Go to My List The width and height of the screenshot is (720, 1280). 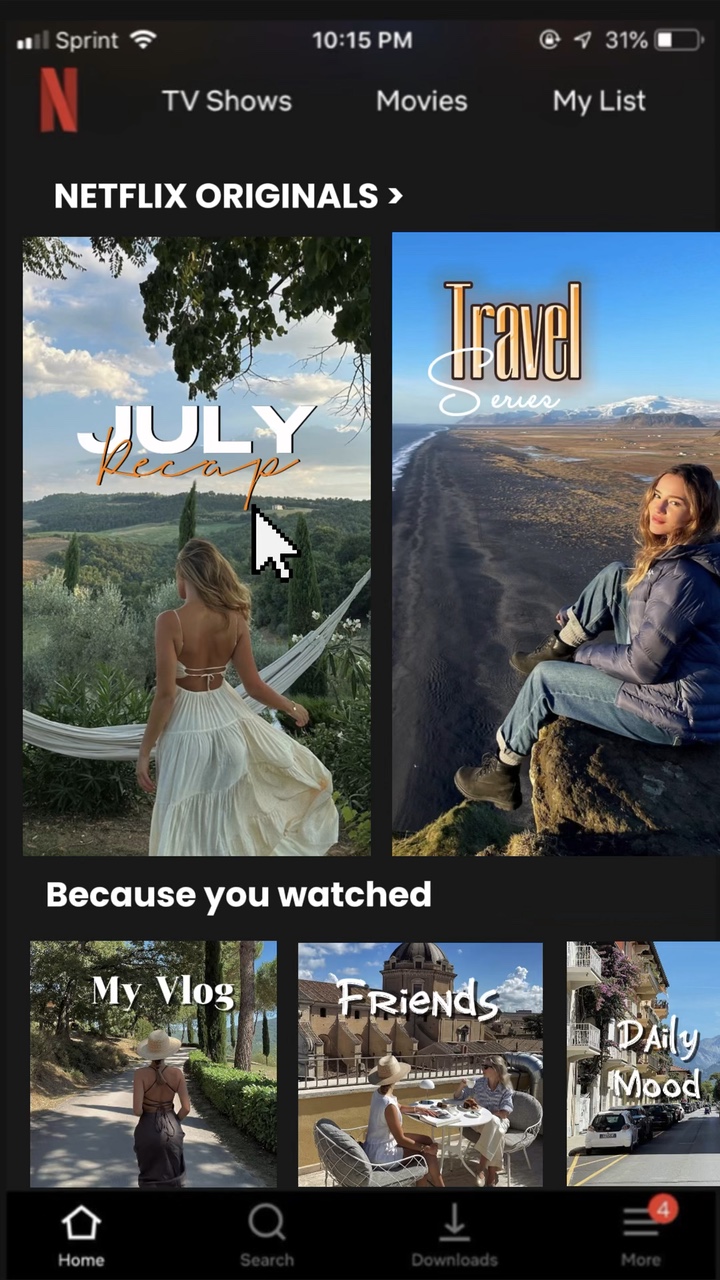[x=599, y=101]
